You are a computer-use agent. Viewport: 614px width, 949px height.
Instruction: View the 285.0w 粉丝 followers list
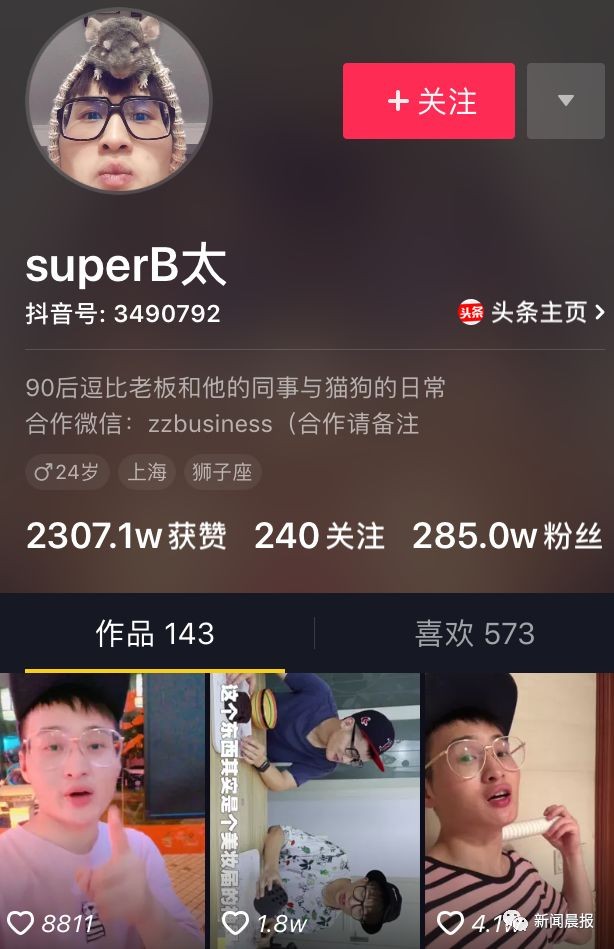coord(507,537)
